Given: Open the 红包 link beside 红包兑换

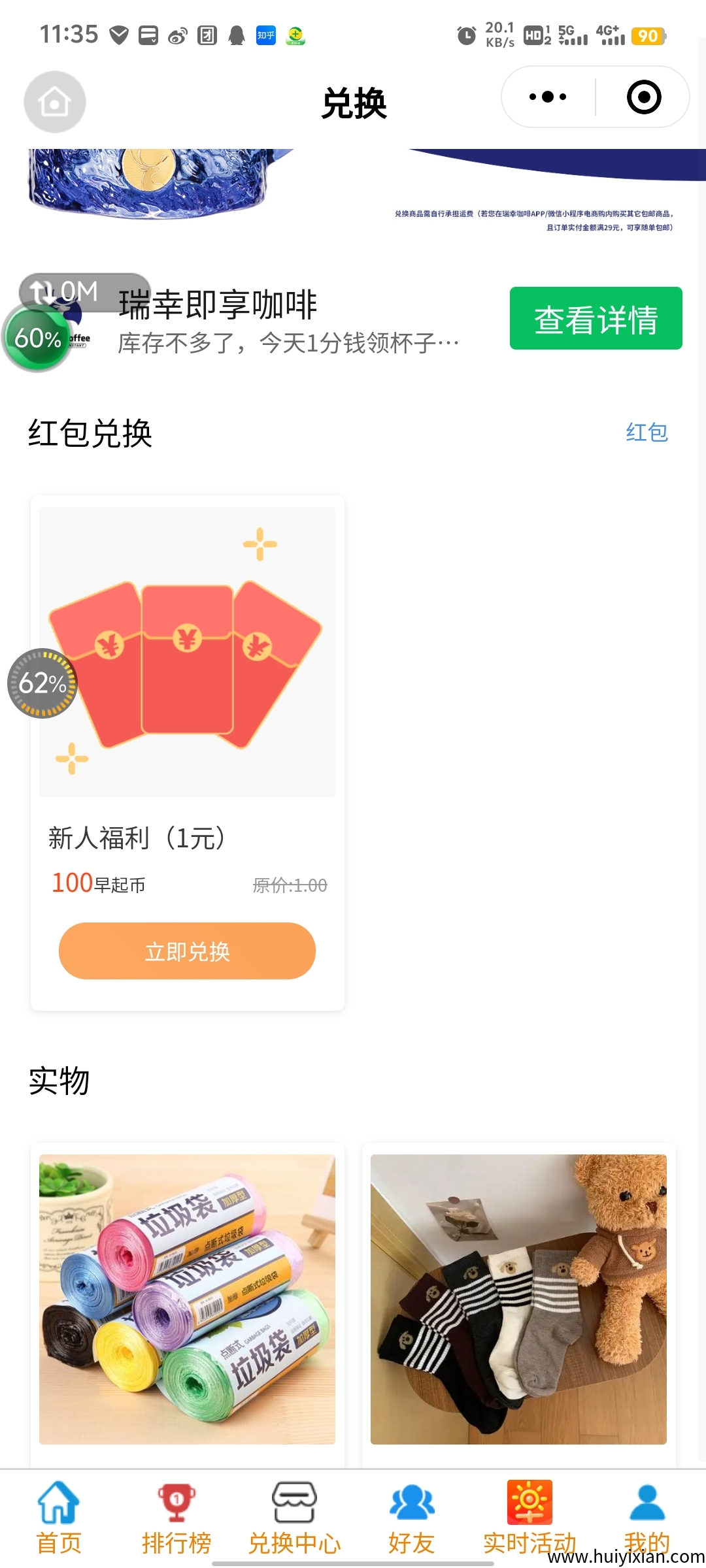Looking at the screenshot, I should [x=647, y=432].
